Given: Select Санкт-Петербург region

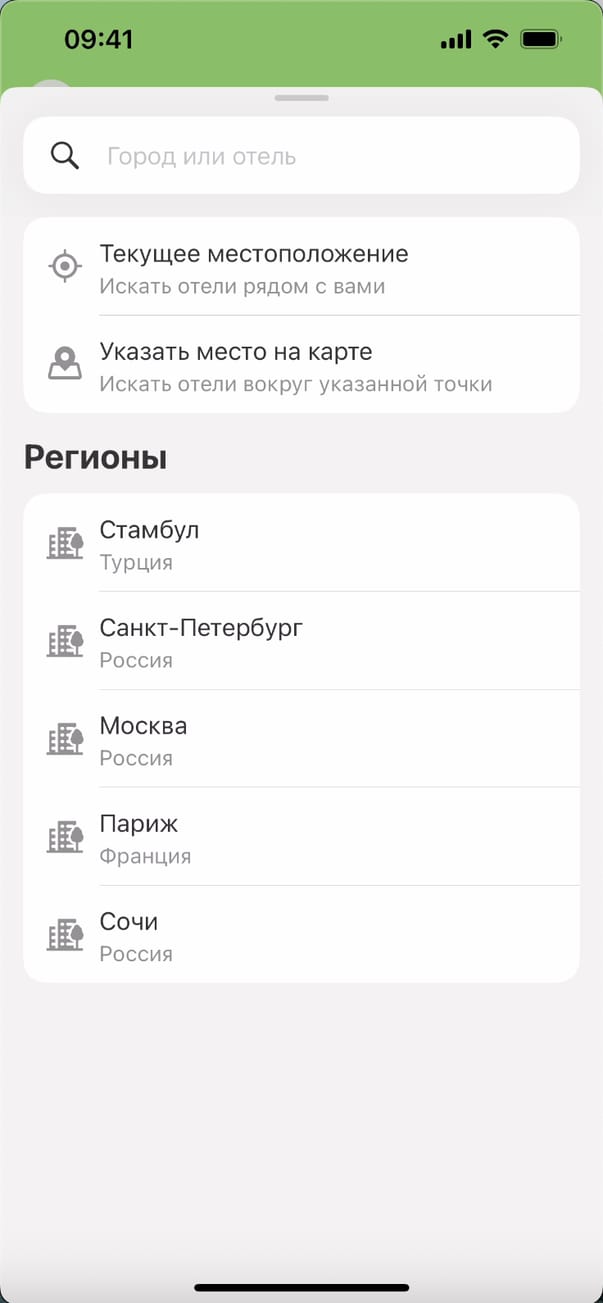Looking at the screenshot, I should coord(300,641).
